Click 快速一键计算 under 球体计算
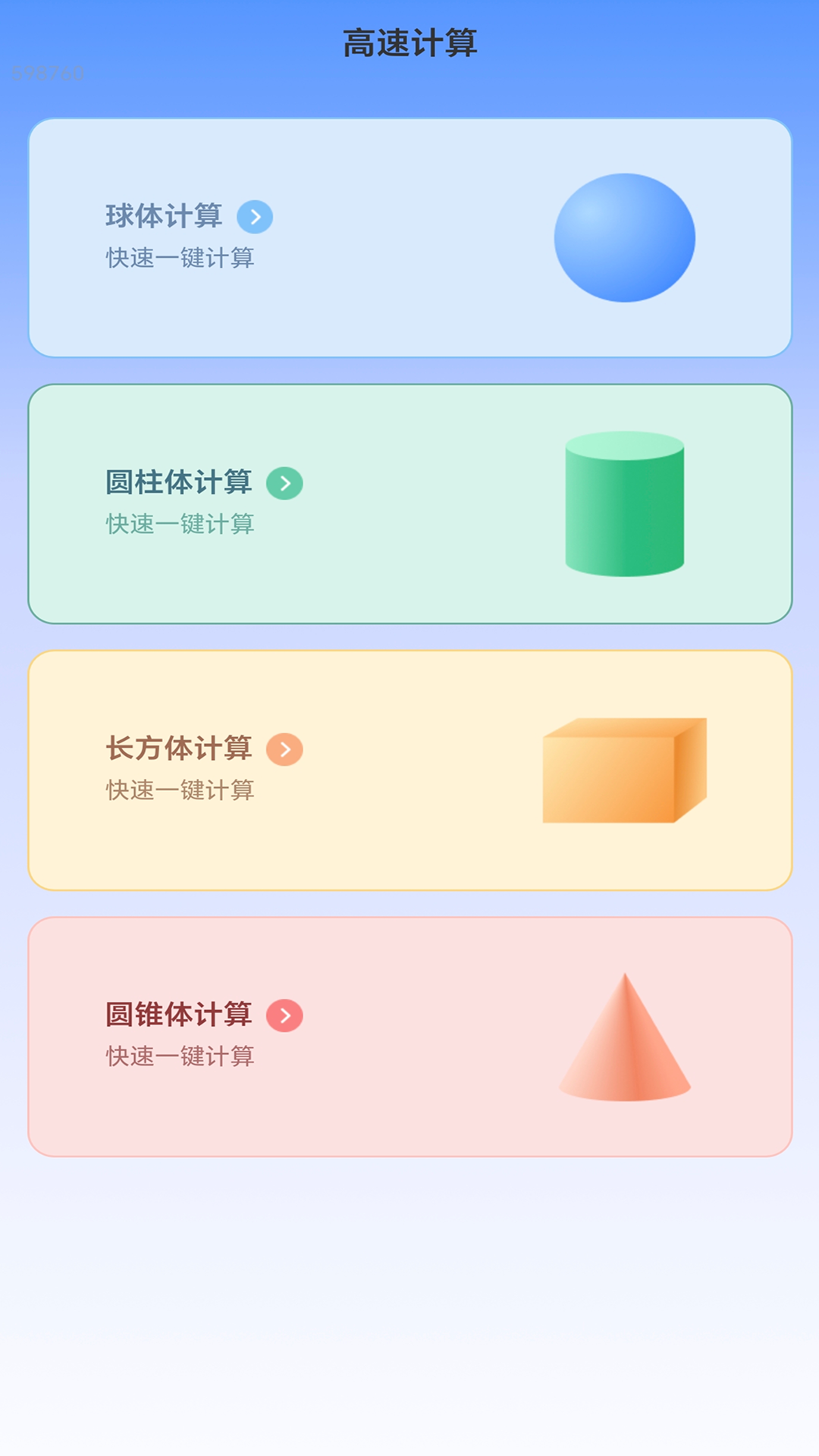The height and width of the screenshot is (1456, 819). [x=180, y=259]
